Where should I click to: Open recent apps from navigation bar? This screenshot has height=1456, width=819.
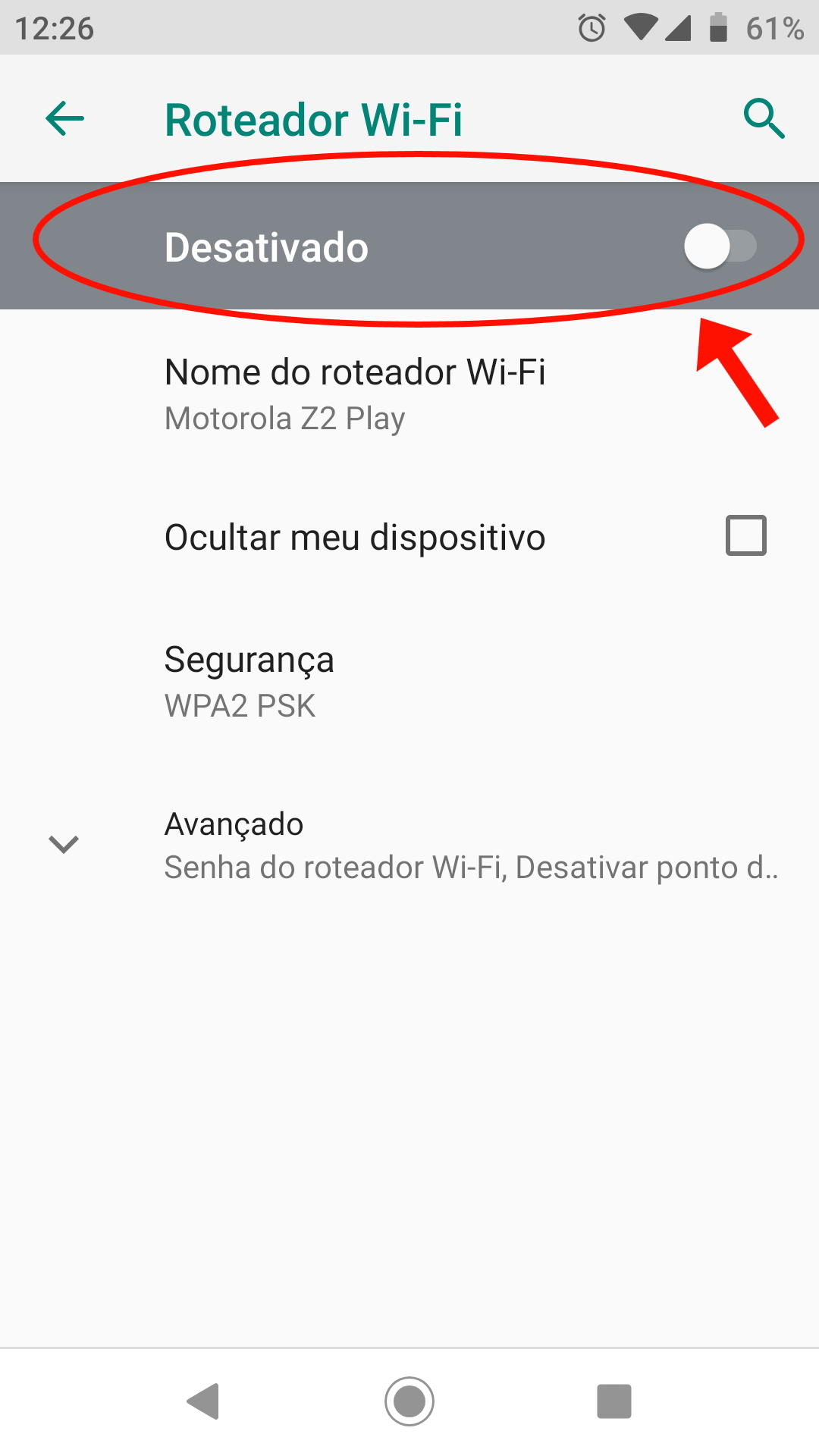613,1401
